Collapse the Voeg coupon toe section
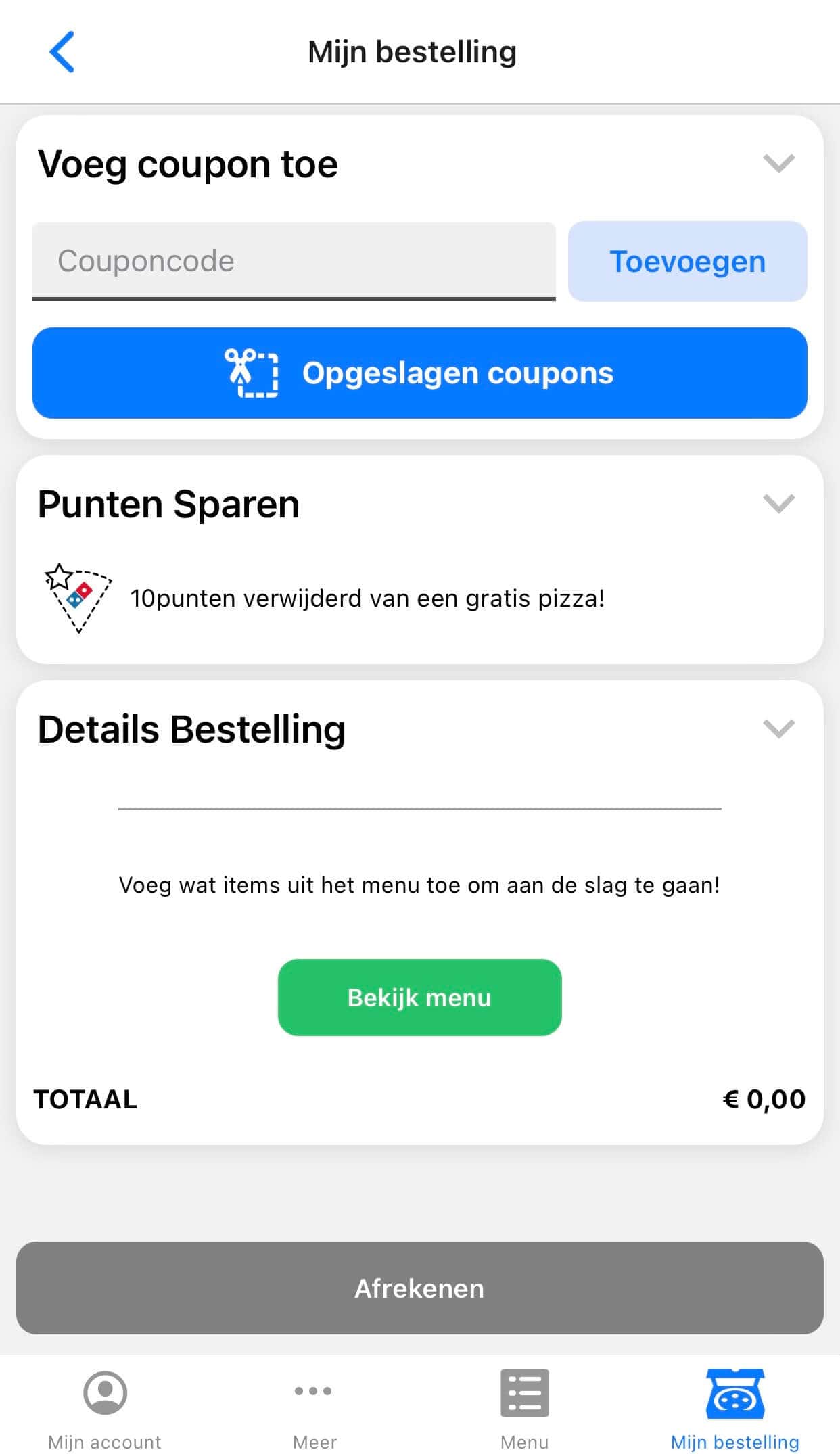Viewport: 840px width, 1454px height. [778, 162]
